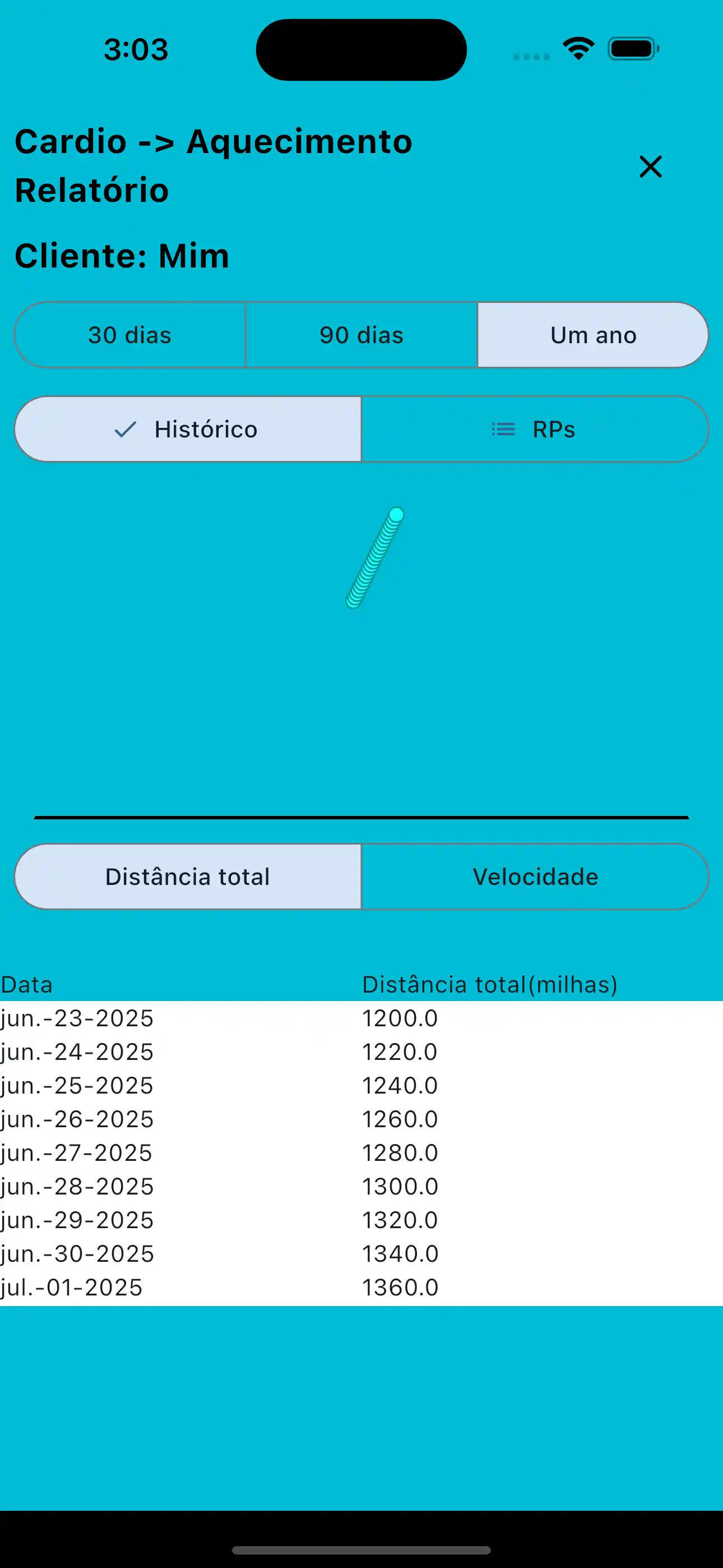Click the Cliente: Mim heading
723x1568 pixels.
[x=121, y=255]
